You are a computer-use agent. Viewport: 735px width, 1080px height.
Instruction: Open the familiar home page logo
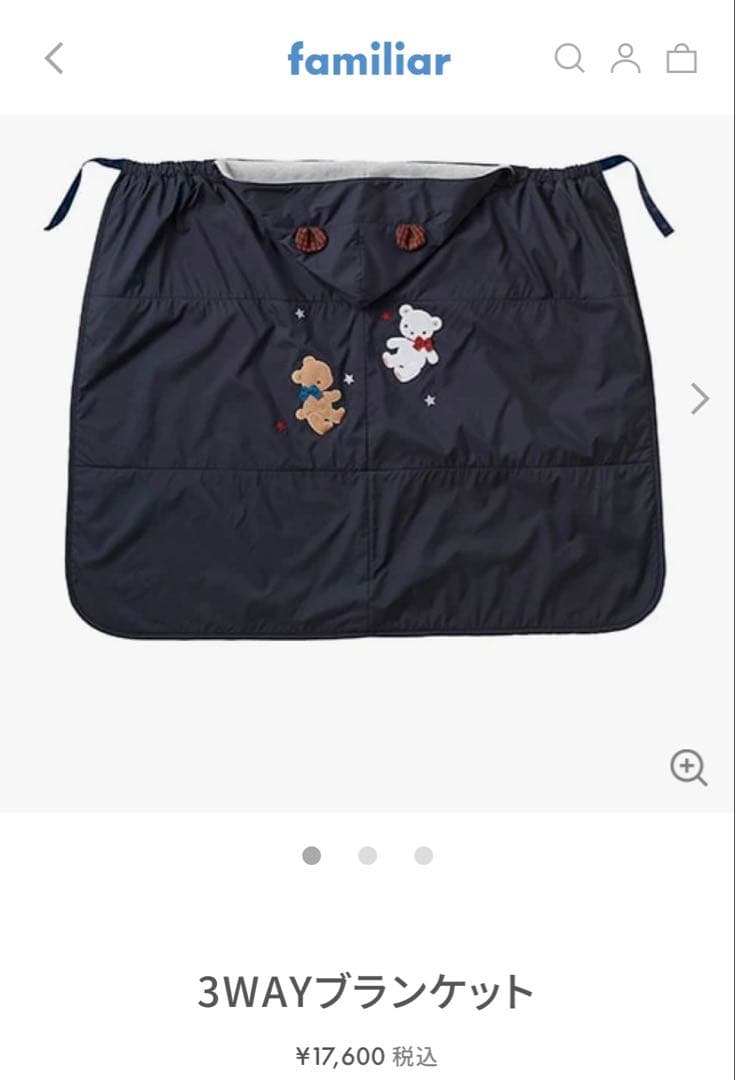pyautogui.click(x=369, y=59)
